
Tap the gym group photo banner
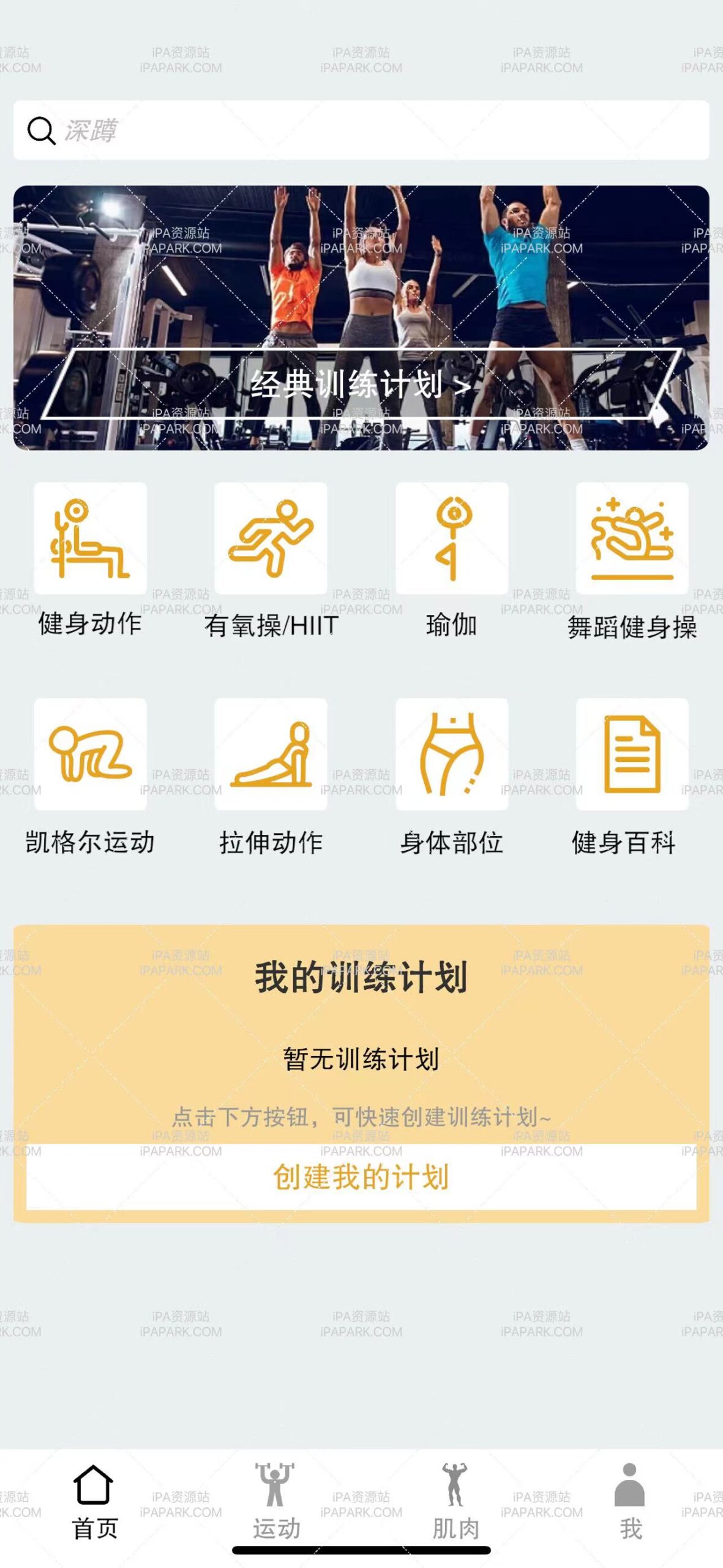(x=361, y=276)
